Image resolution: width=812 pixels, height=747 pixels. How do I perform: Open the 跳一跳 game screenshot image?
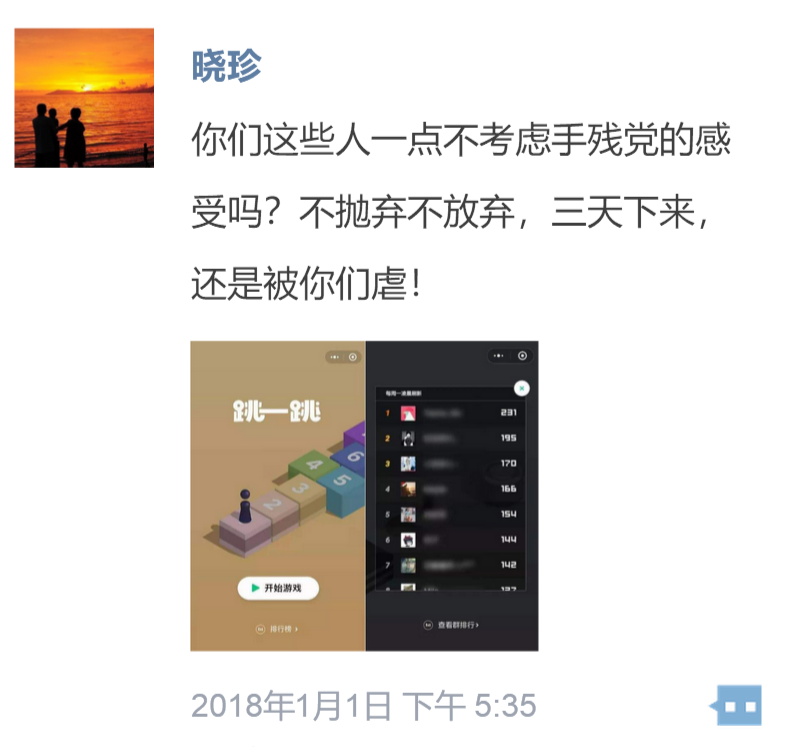[x=364, y=495]
